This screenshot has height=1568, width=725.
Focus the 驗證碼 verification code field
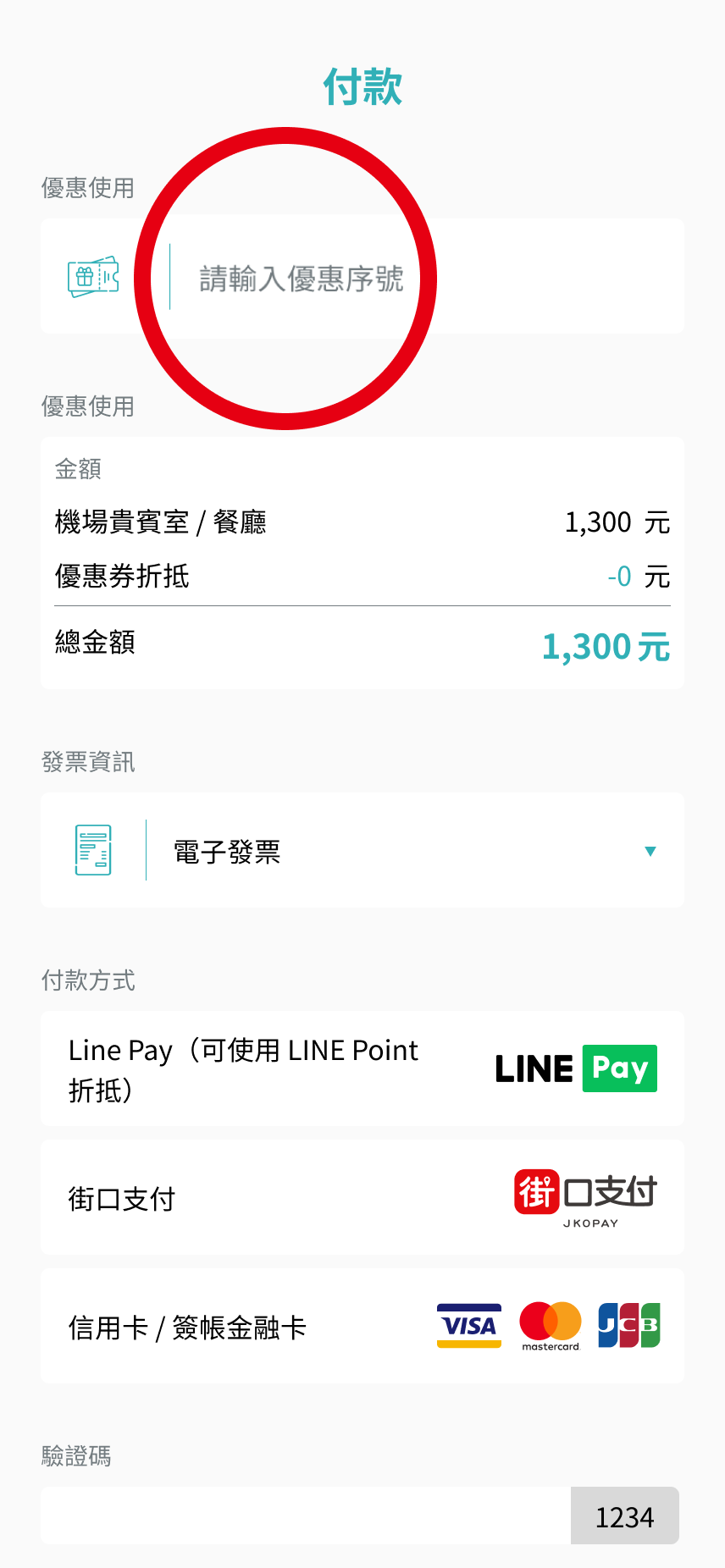305,1516
